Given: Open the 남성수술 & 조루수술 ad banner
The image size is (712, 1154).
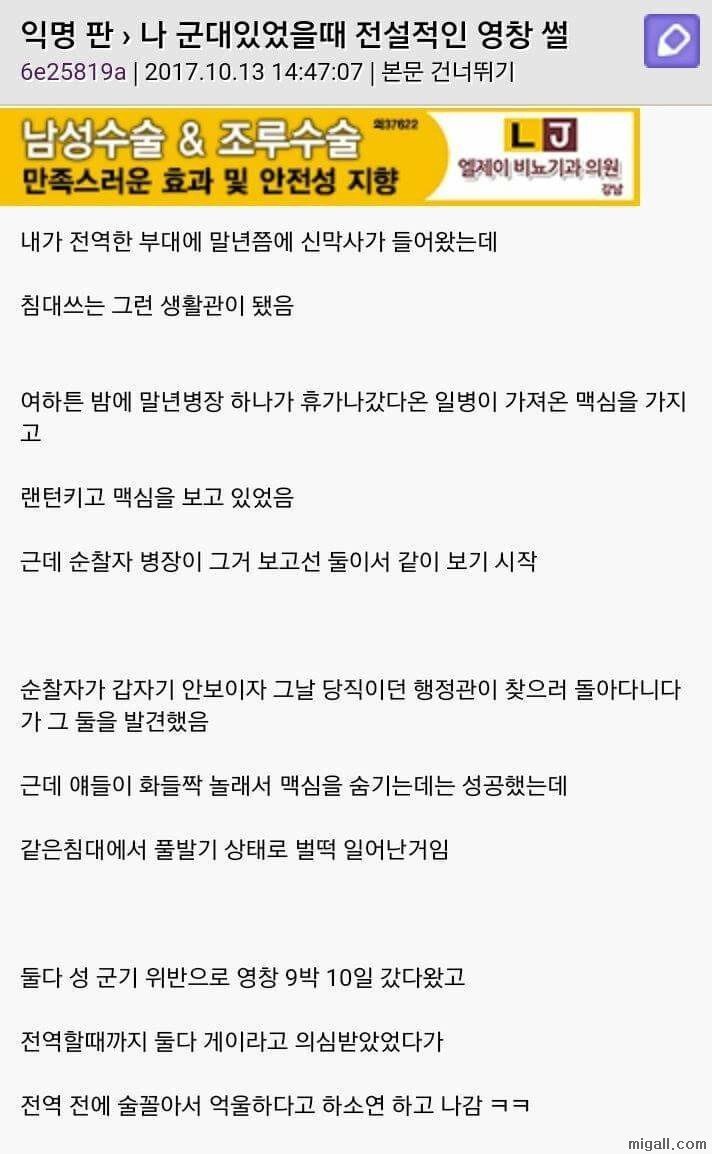Looking at the screenshot, I should (320, 157).
